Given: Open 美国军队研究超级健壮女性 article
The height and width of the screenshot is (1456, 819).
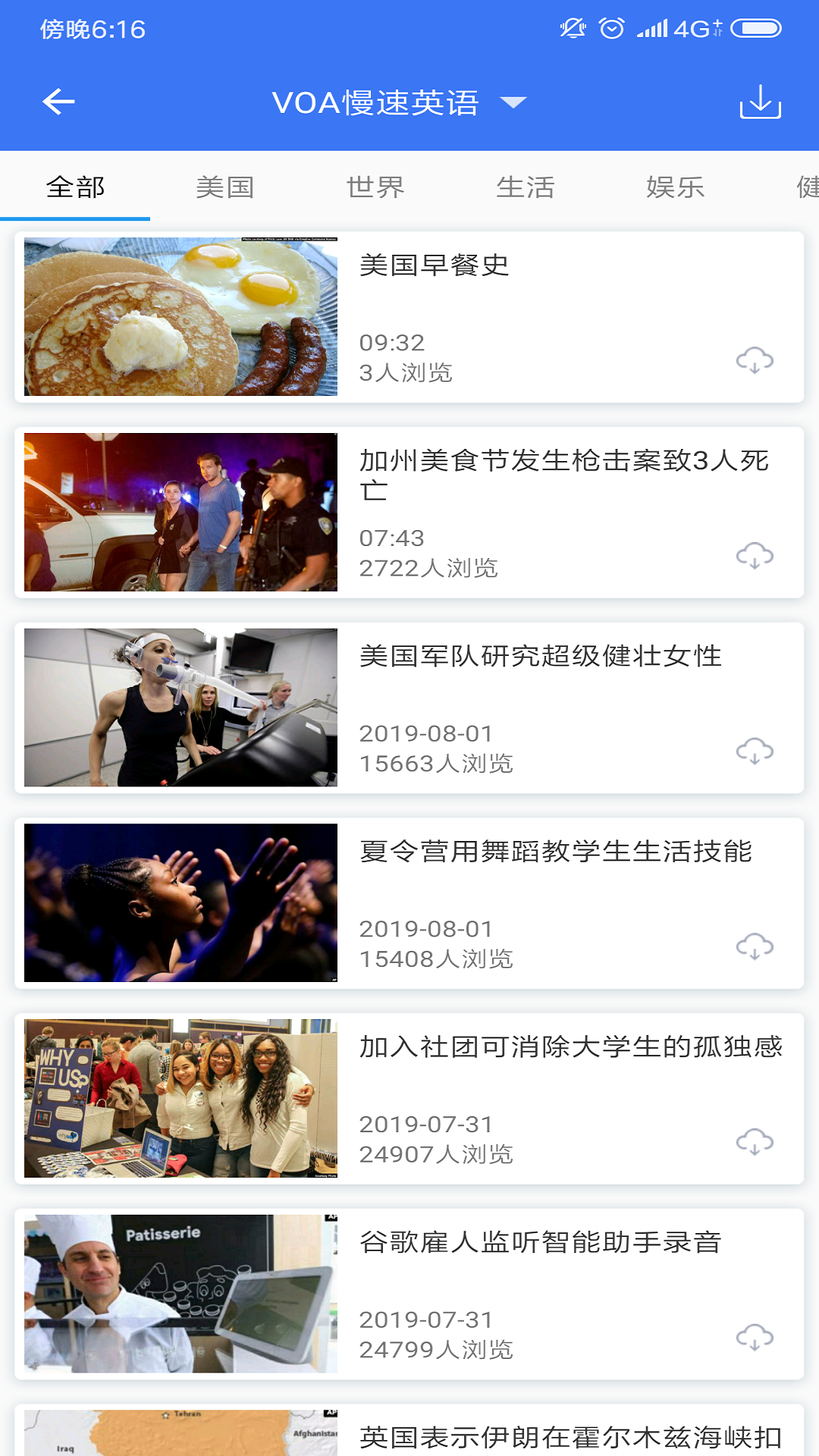Looking at the screenshot, I should tap(540, 656).
